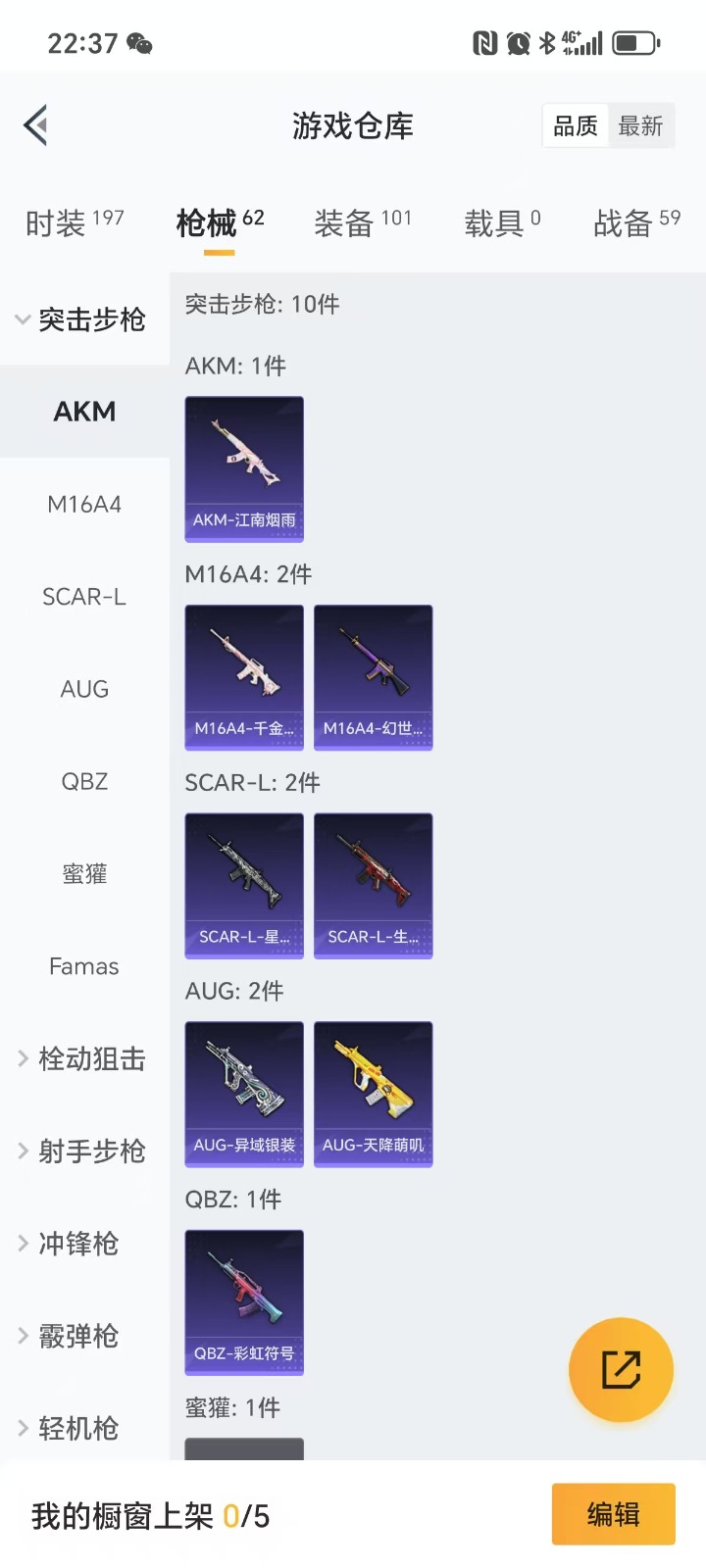Image resolution: width=706 pixels, height=1568 pixels.
Task: Switch to the 装备 tab
Action: click(x=362, y=223)
